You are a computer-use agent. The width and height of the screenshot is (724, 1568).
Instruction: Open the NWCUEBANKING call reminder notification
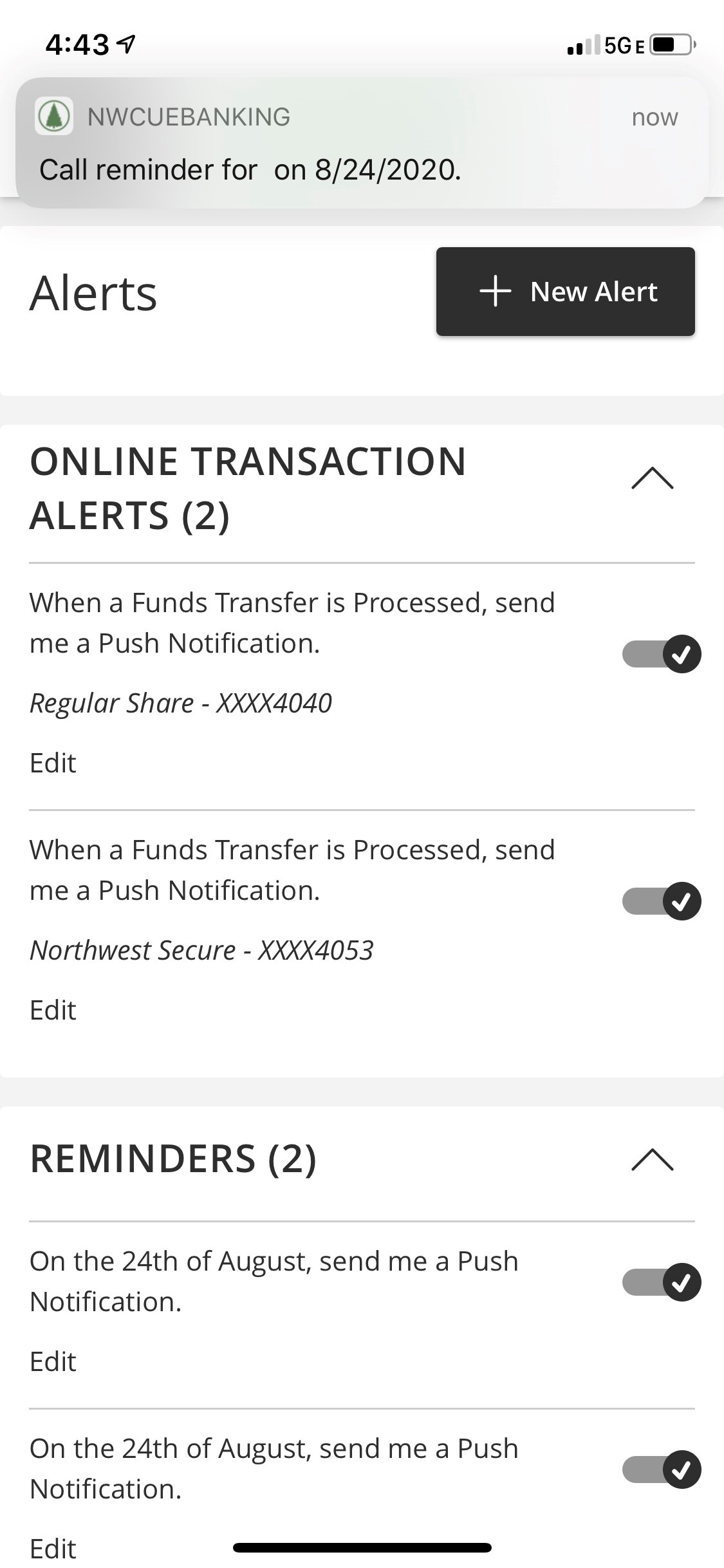[x=362, y=143]
